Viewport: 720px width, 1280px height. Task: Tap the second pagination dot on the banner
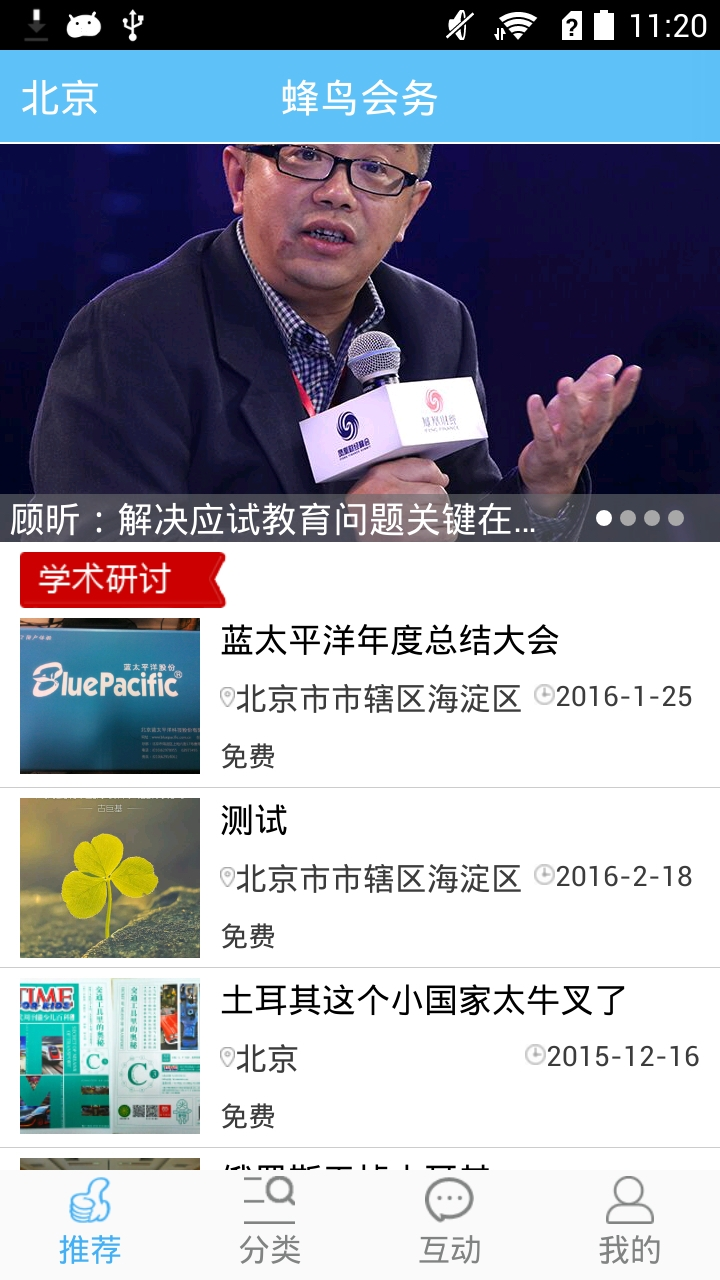627,517
